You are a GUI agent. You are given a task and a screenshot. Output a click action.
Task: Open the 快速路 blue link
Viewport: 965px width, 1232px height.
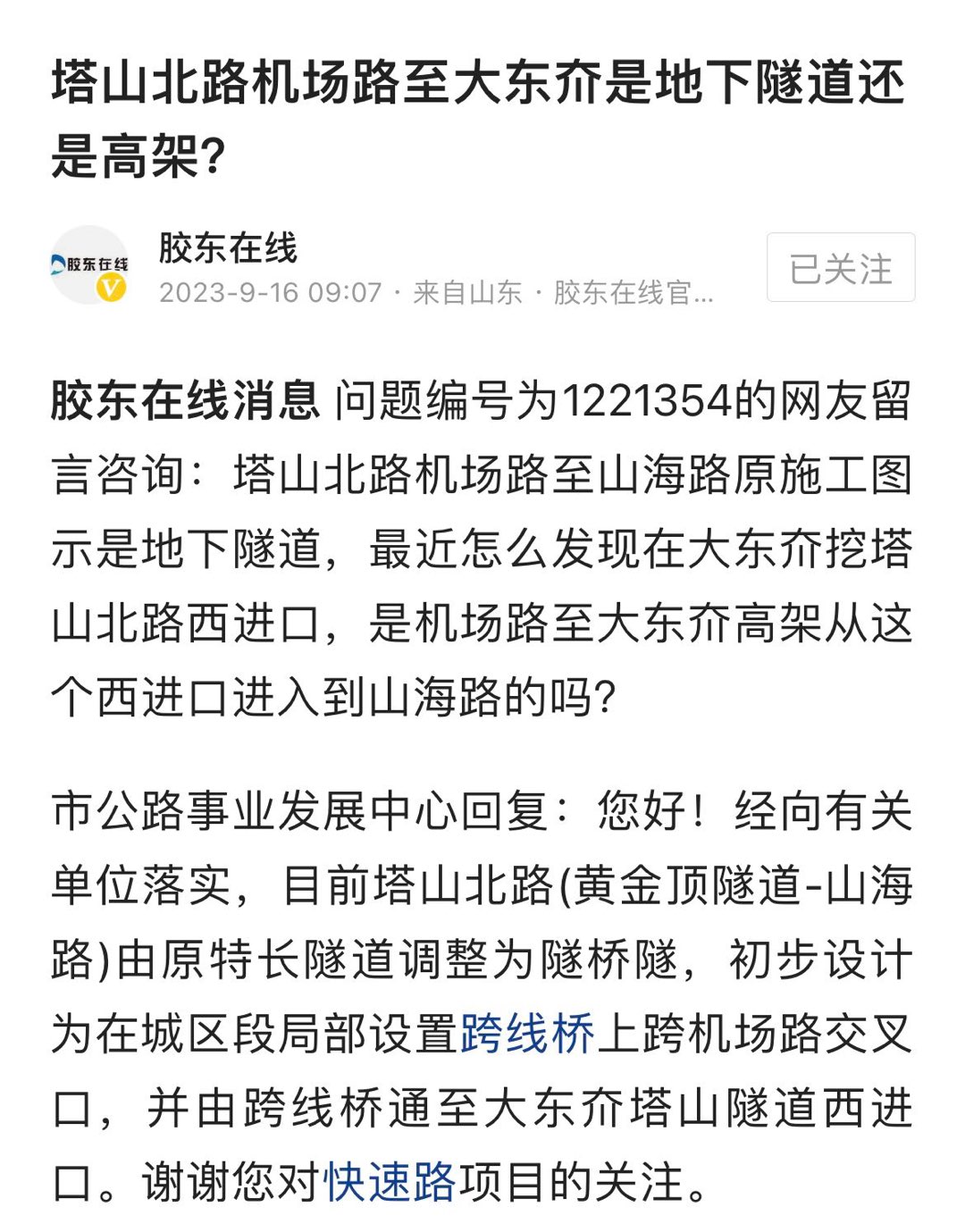(389, 1183)
